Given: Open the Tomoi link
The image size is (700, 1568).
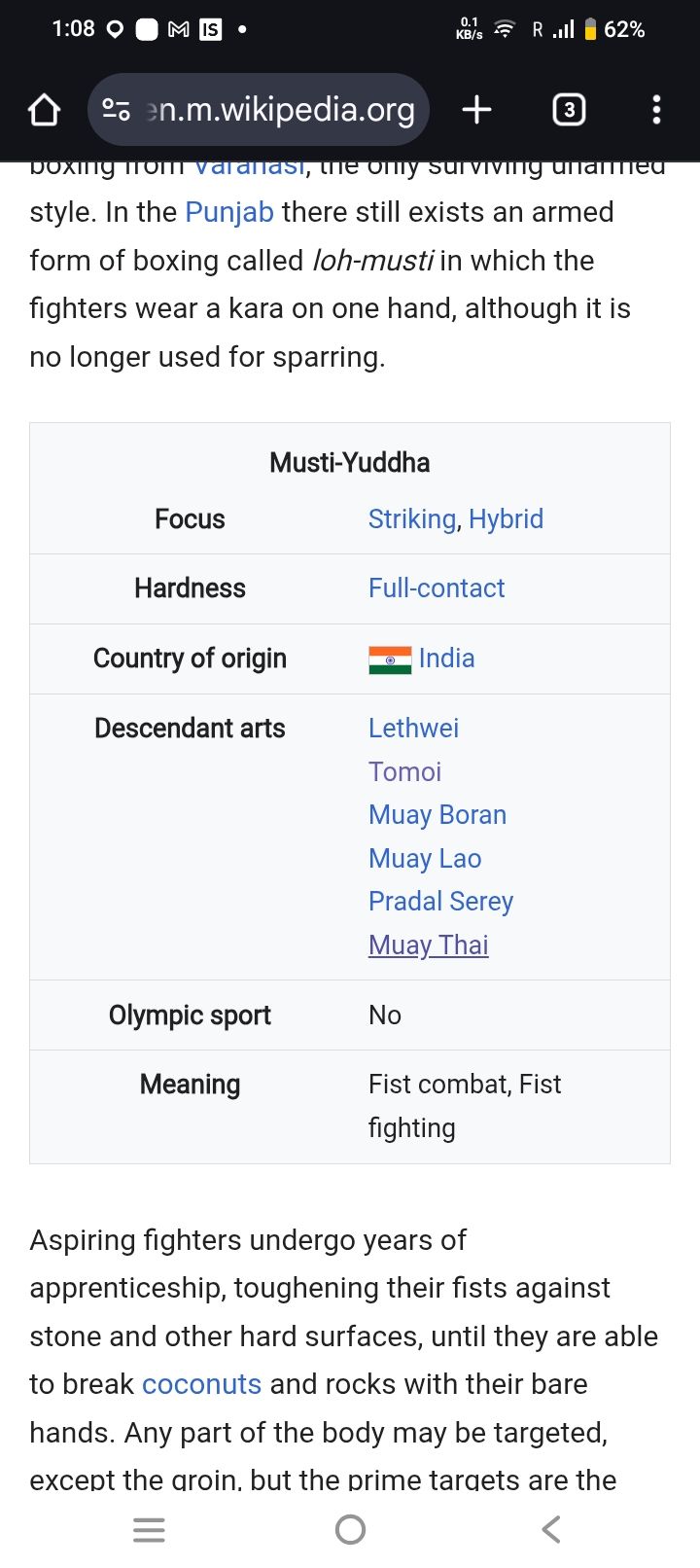Looking at the screenshot, I should pos(404,772).
